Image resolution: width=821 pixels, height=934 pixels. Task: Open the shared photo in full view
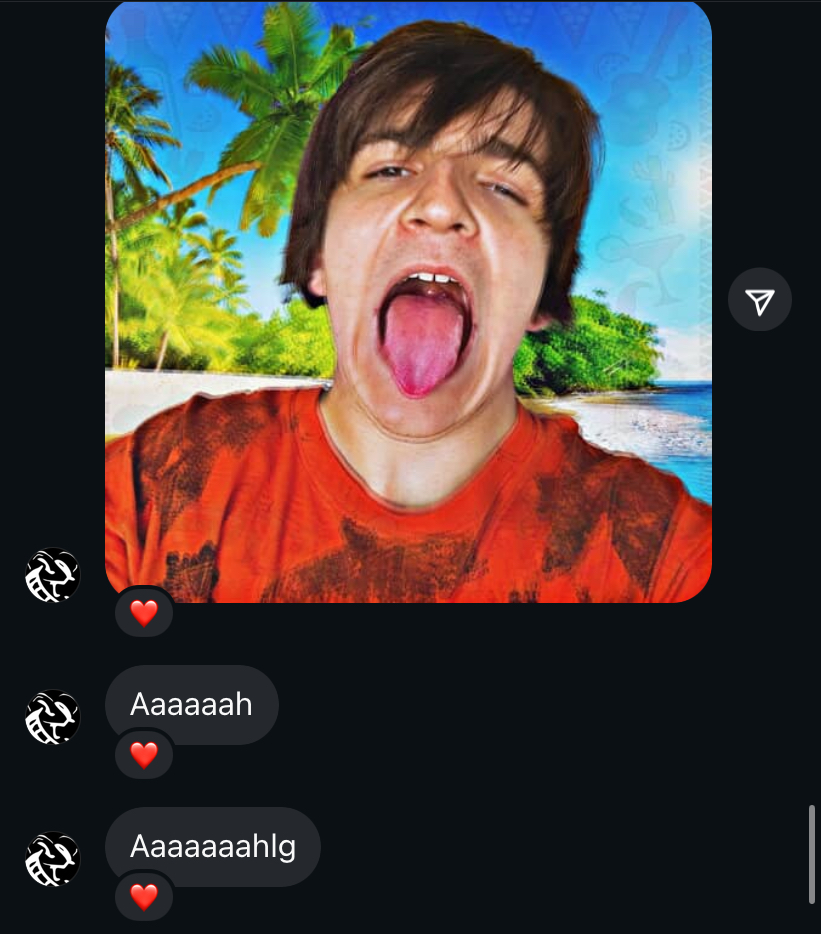pos(408,300)
